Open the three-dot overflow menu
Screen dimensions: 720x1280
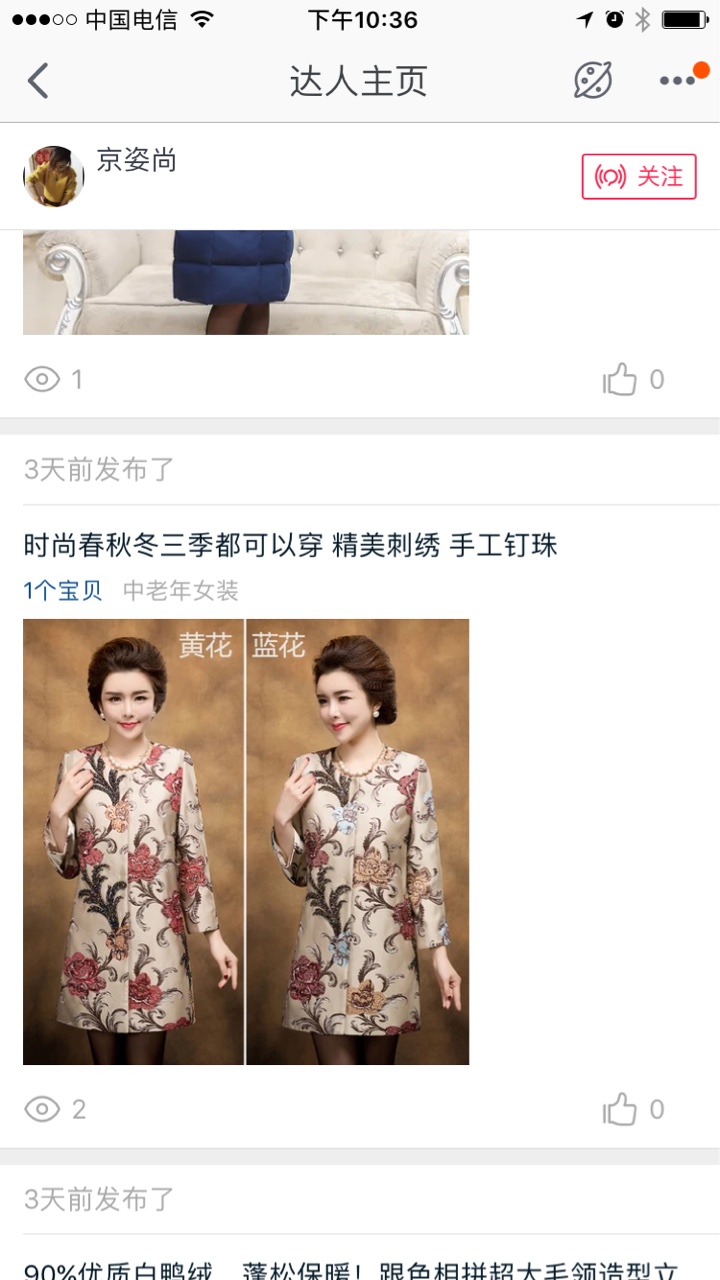coord(677,80)
